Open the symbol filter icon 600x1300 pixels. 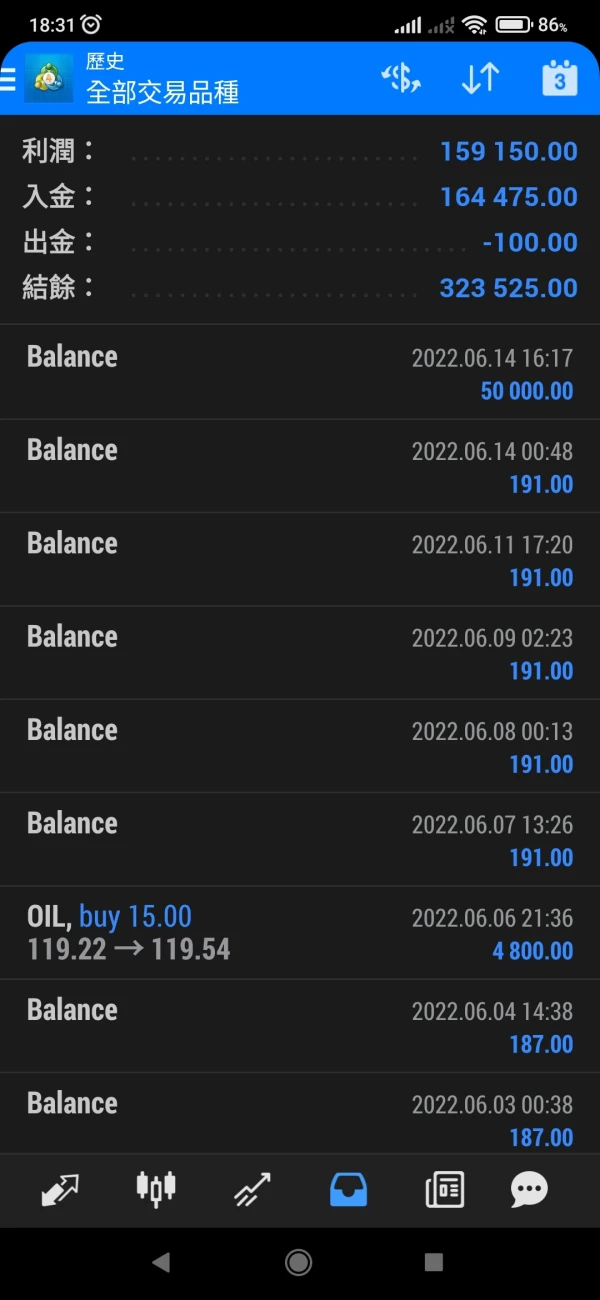(401, 79)
